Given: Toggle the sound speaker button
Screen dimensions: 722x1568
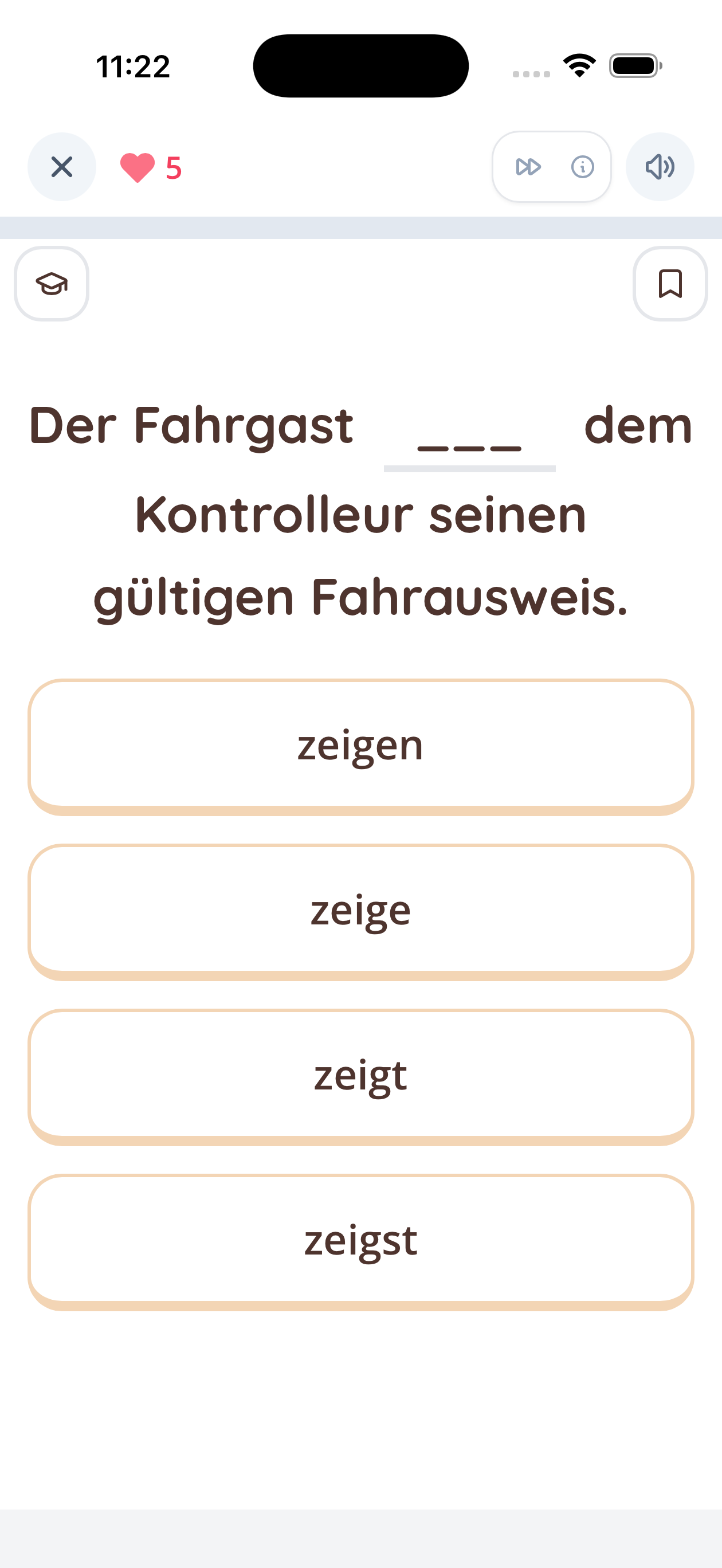Looking at the screenshot, I should click(x=660, y=167).
